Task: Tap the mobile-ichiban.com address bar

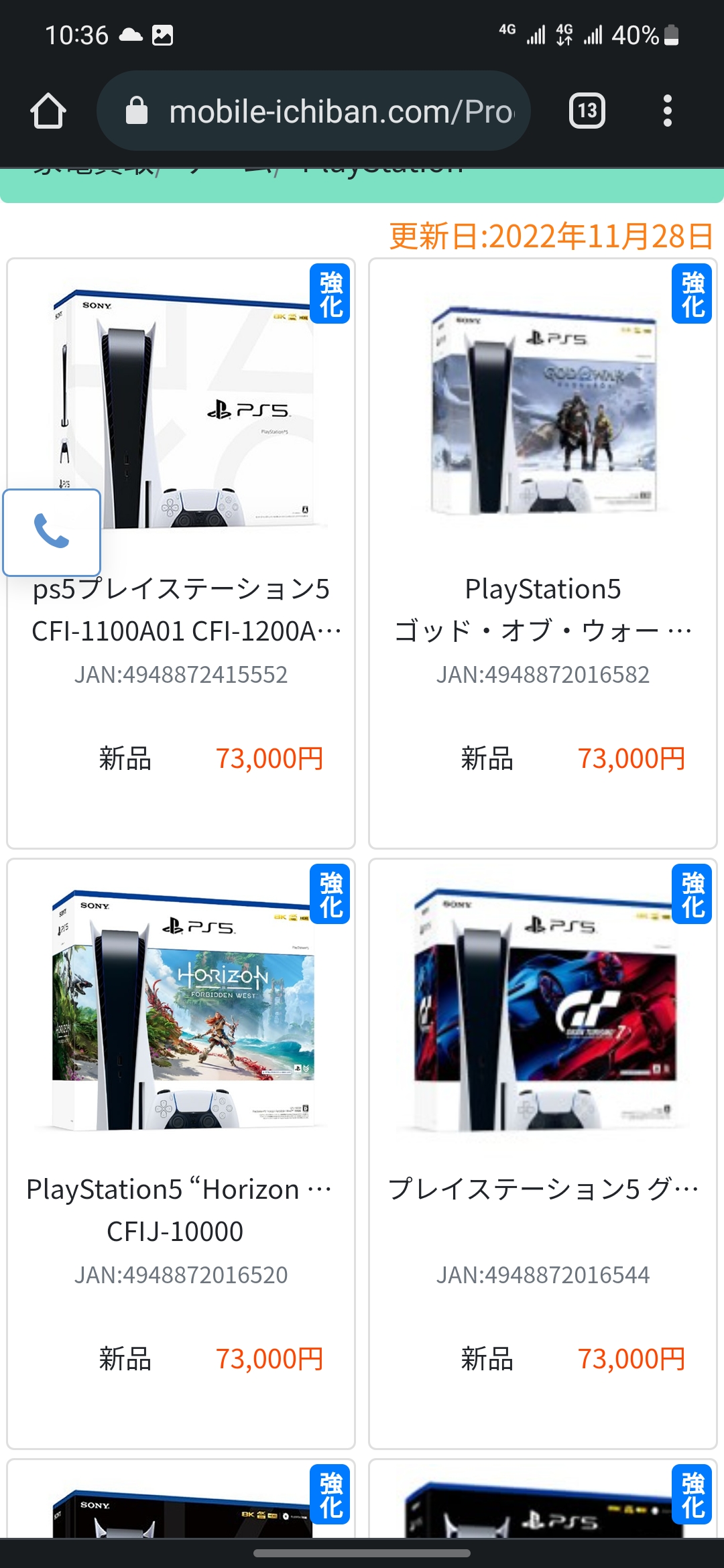Action: pos(314,111)
